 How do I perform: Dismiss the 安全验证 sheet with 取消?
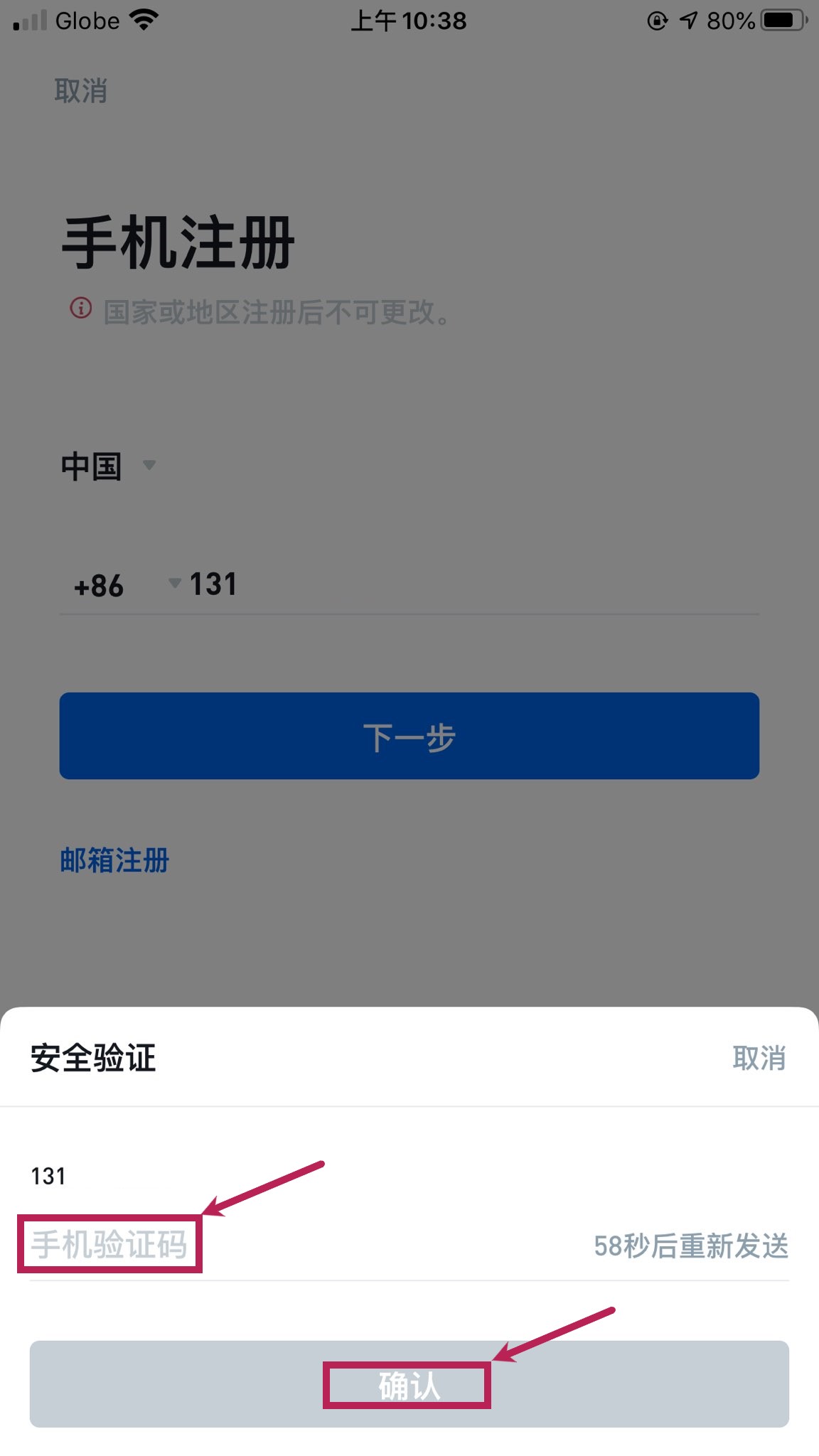759,1058
